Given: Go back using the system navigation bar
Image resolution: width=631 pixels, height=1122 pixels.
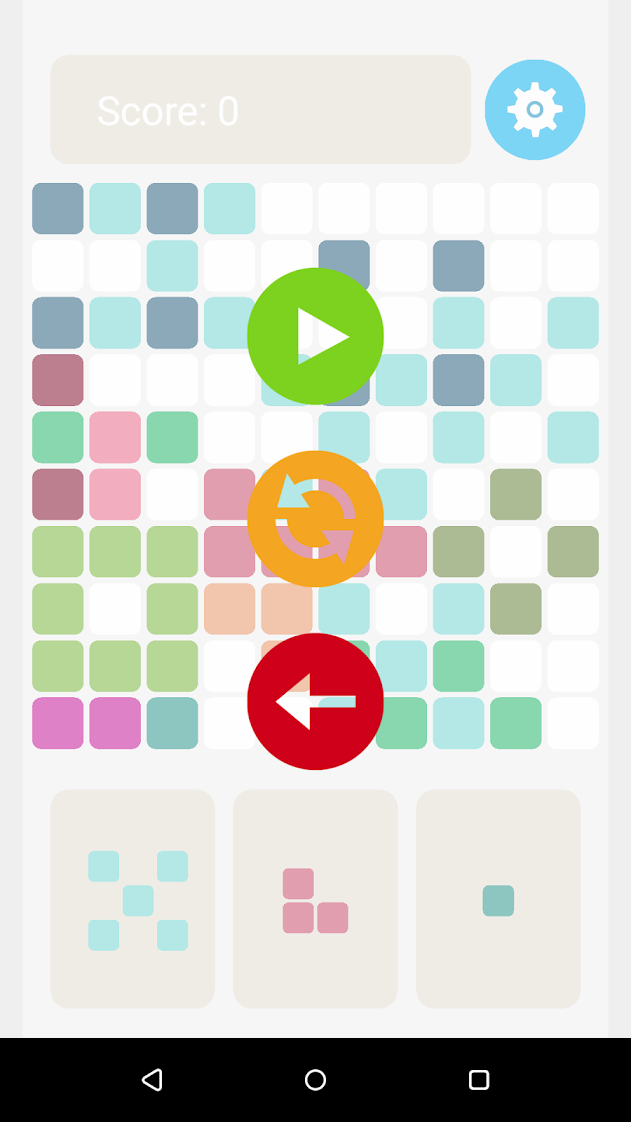Looking at the screenshot, I should coord(152,1080).
